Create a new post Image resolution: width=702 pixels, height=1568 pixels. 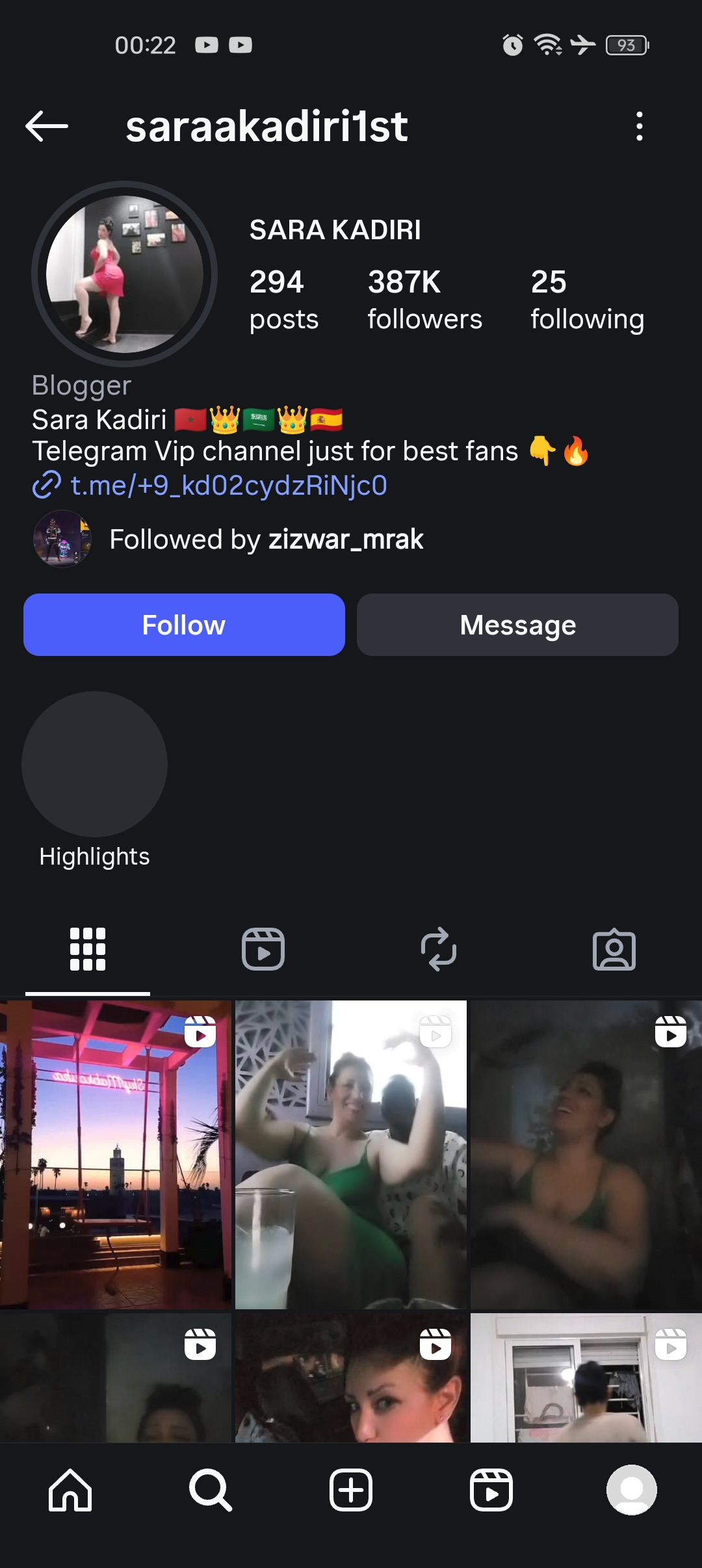351,1490
